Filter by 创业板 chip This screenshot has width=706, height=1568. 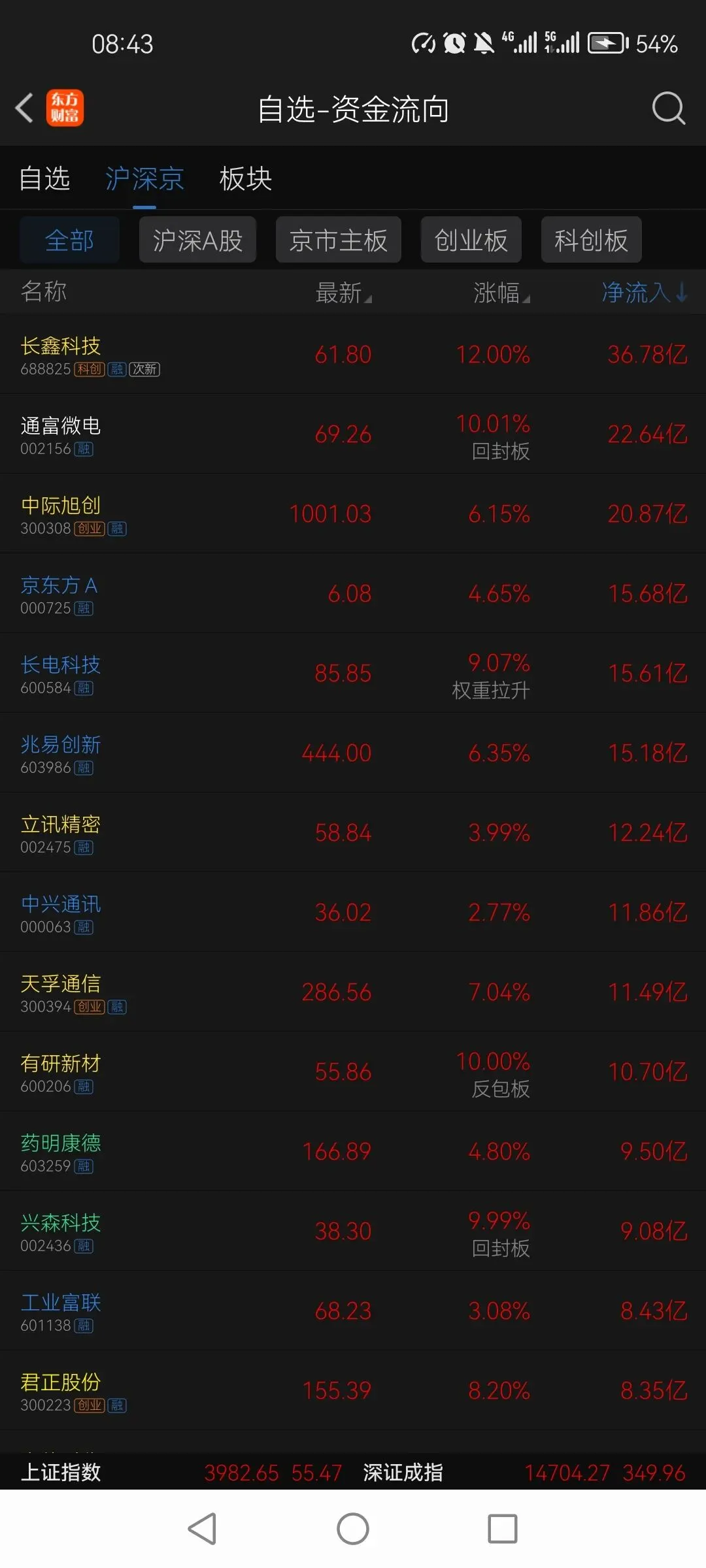click(471, 240)
